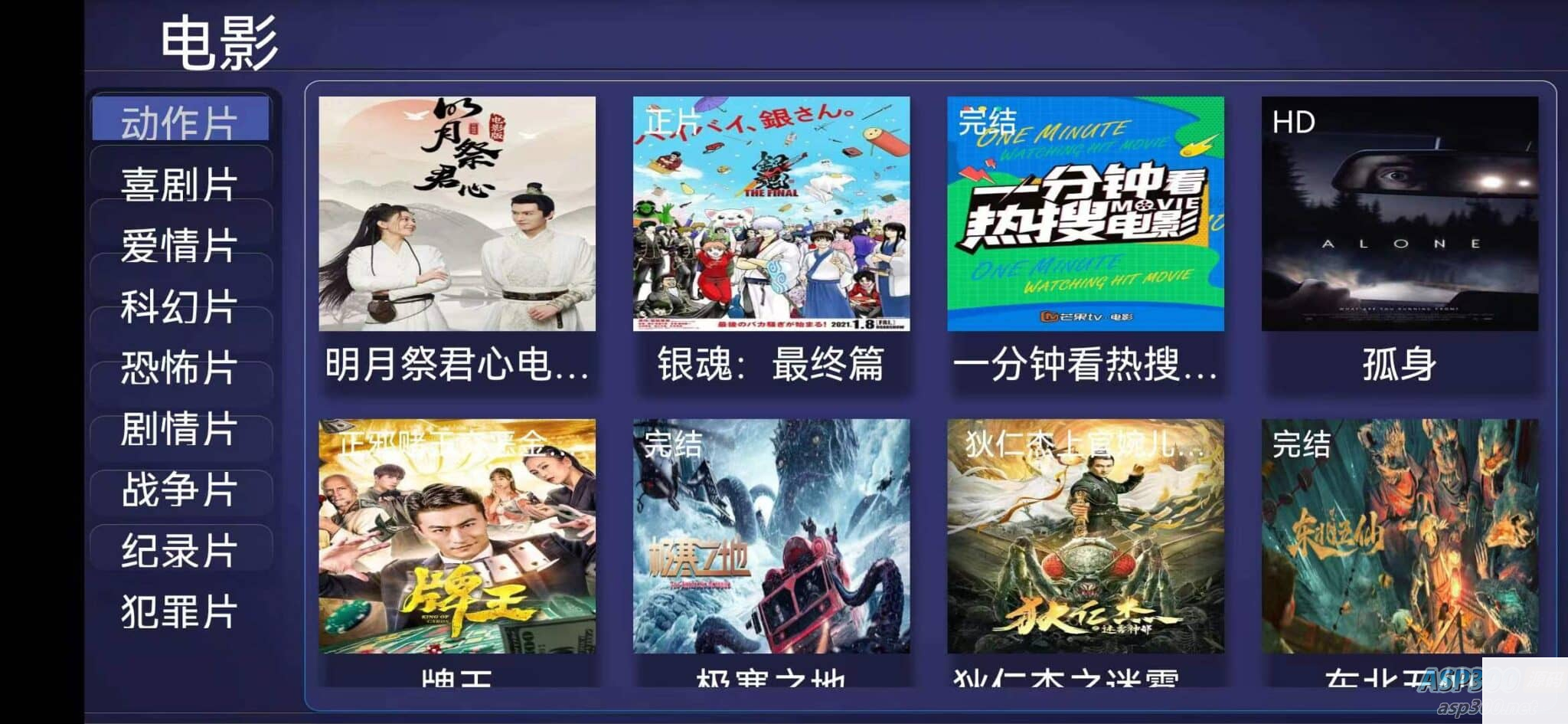Show 犯罪片 movies
This screenshot has height=724, width=1568.
pos(179,611)
